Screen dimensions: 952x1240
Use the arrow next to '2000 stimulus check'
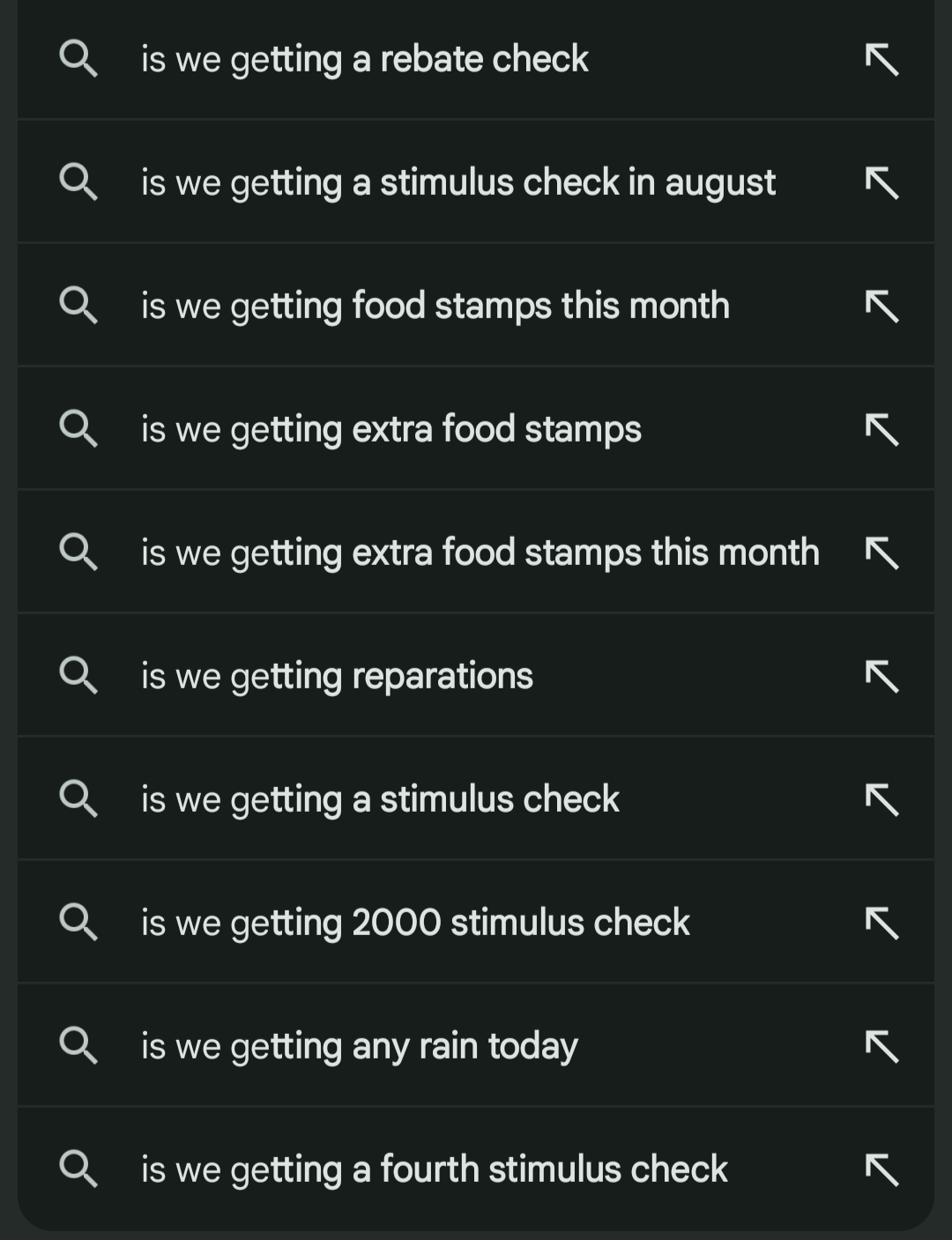pyautogui.click(x=881, y=924)
